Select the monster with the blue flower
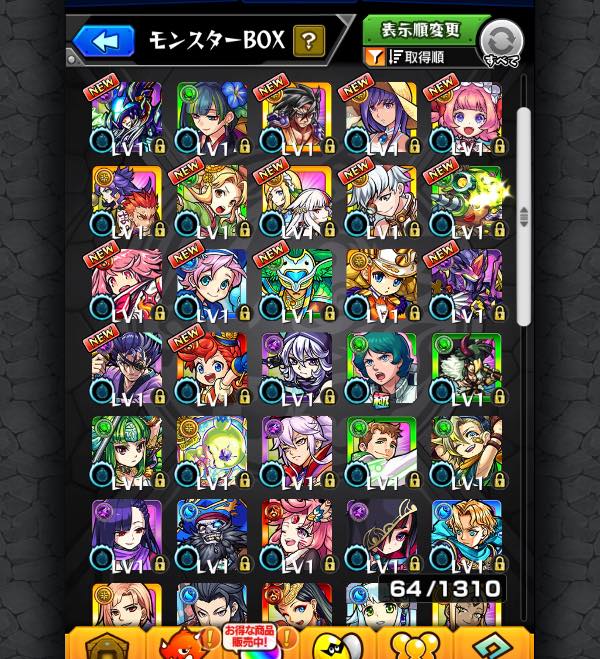This screenshot has width=600, height=659. pos(212,117)
